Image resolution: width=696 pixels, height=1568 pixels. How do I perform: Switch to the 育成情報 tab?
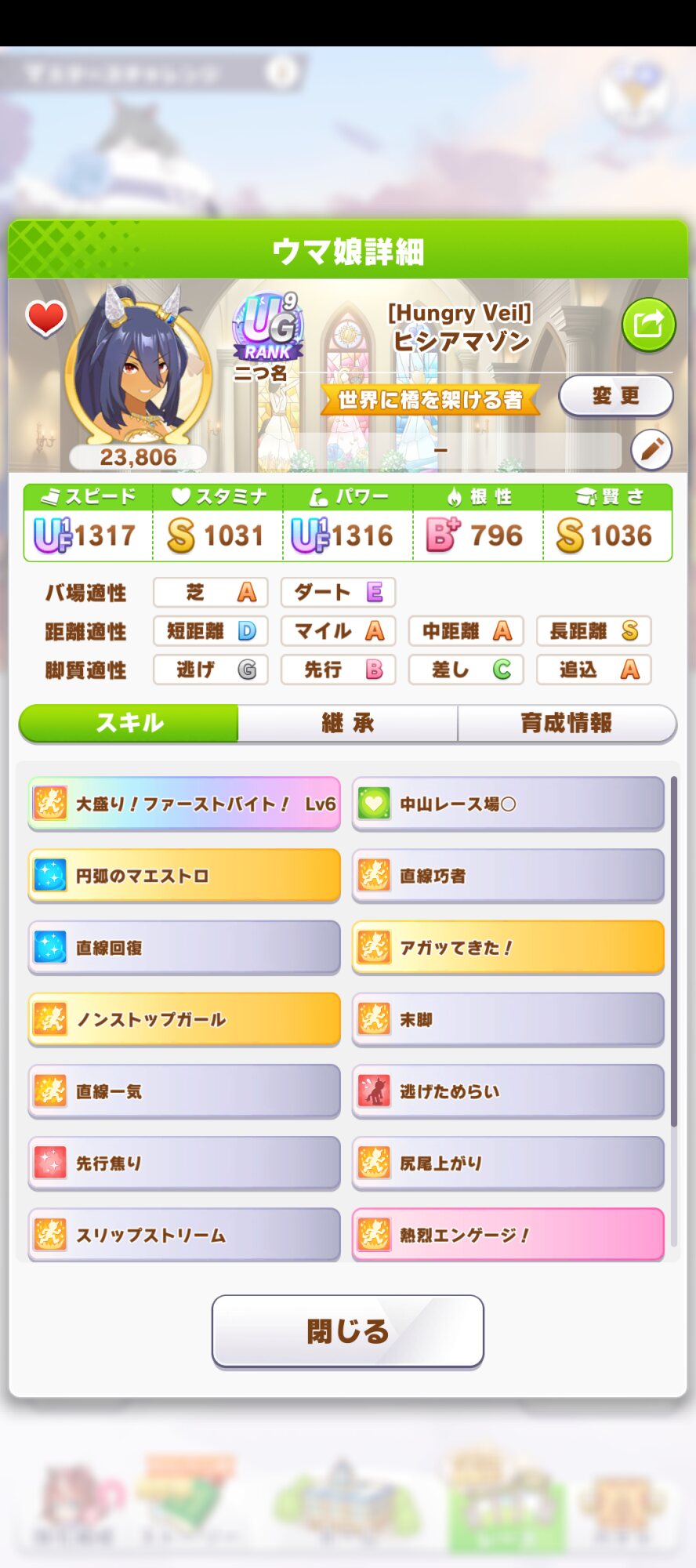coord(566,723)
